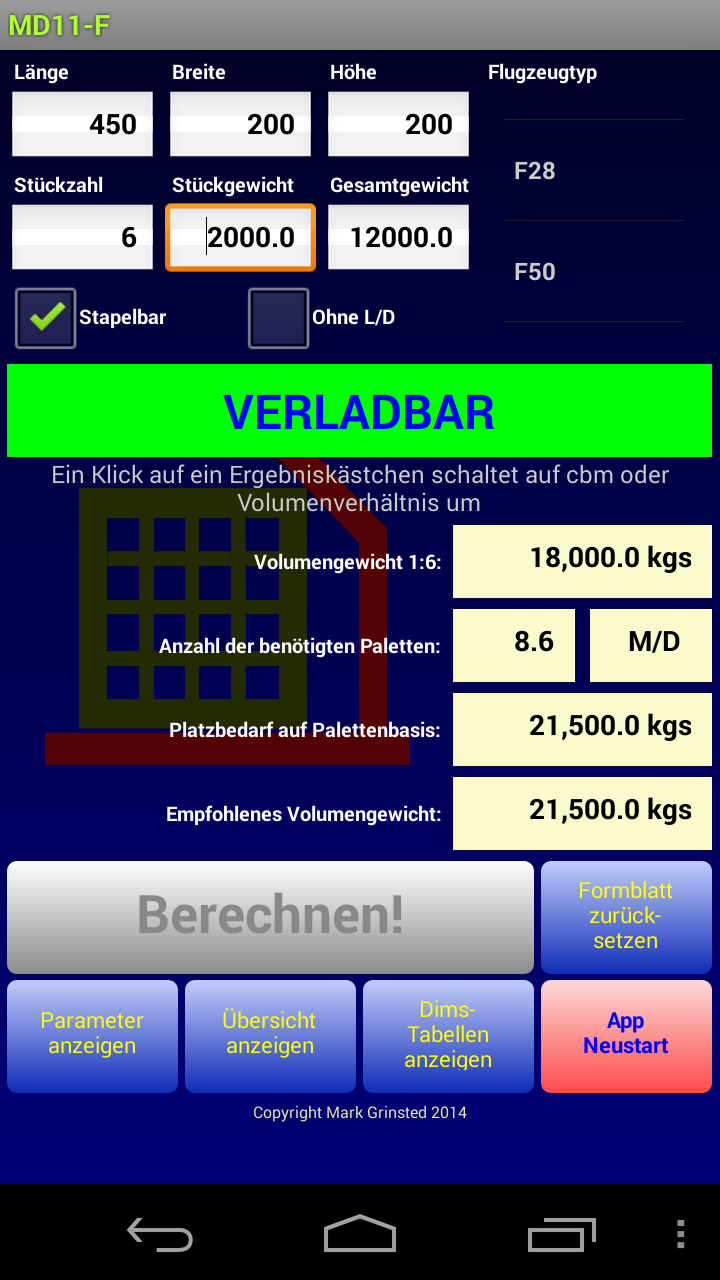This screenshot has height=1280, width=720.
Task: Tap the Empfohlenes Volumengewicht result
Action: click(x=582, y=812)
